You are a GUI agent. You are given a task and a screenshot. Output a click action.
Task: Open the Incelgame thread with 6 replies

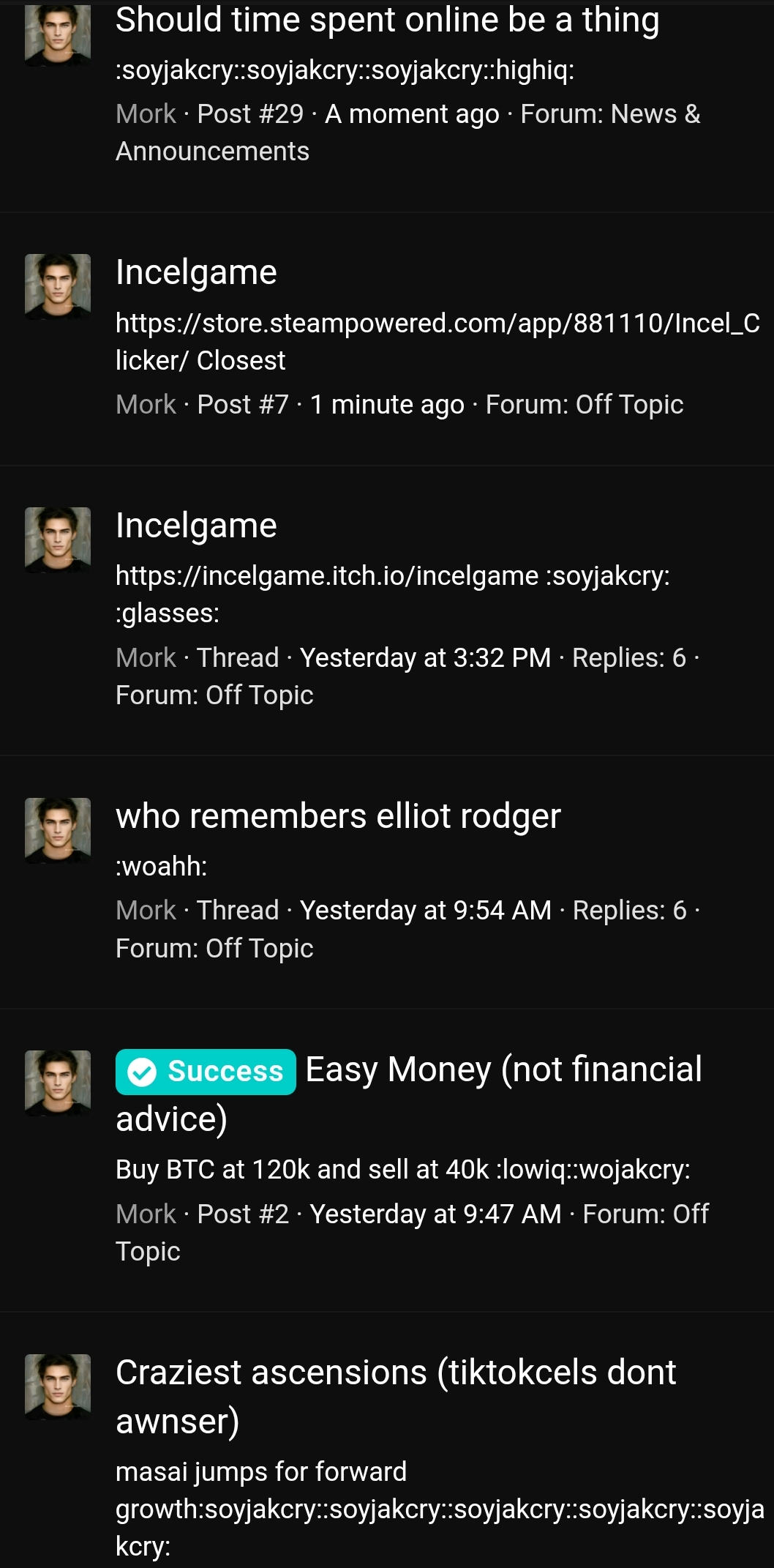[x=196, y=526]
